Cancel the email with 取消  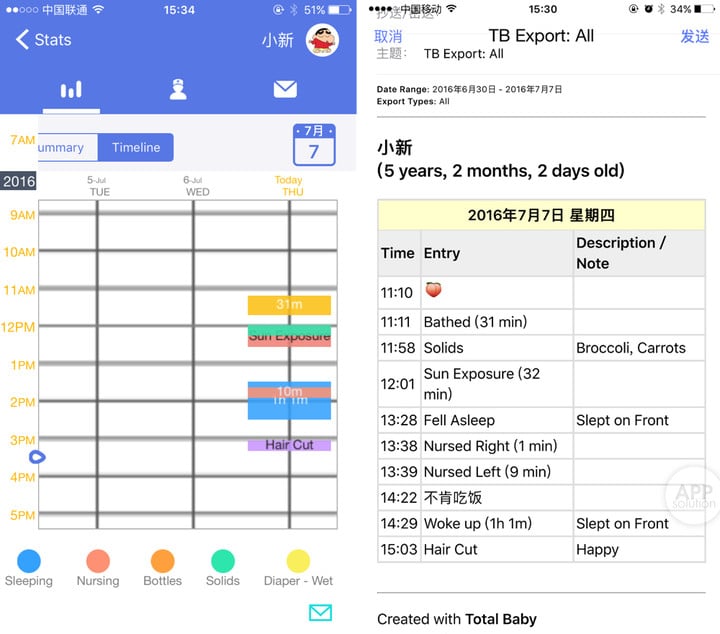[x=388, y=36]
